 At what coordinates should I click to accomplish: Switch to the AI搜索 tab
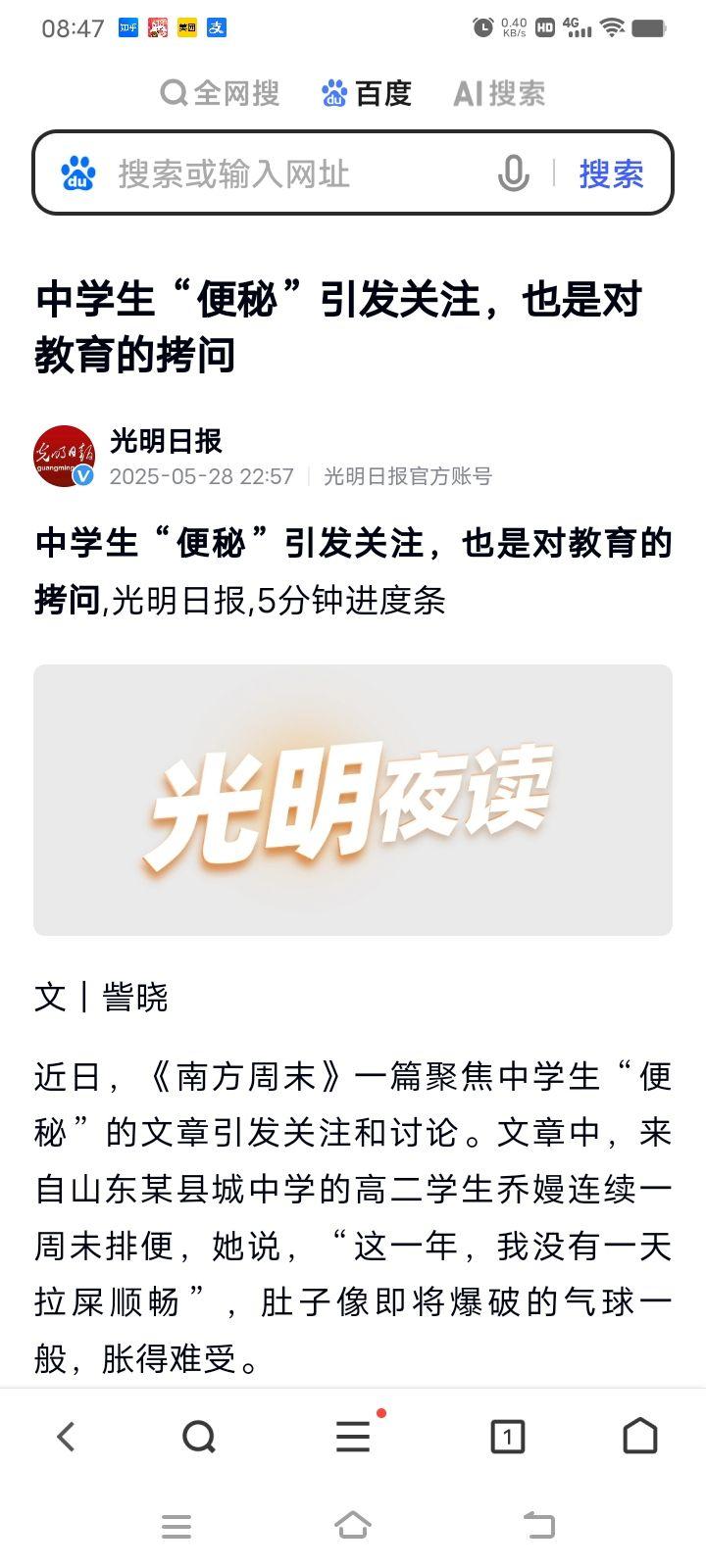pyautogui.click(x=499, y=93)
